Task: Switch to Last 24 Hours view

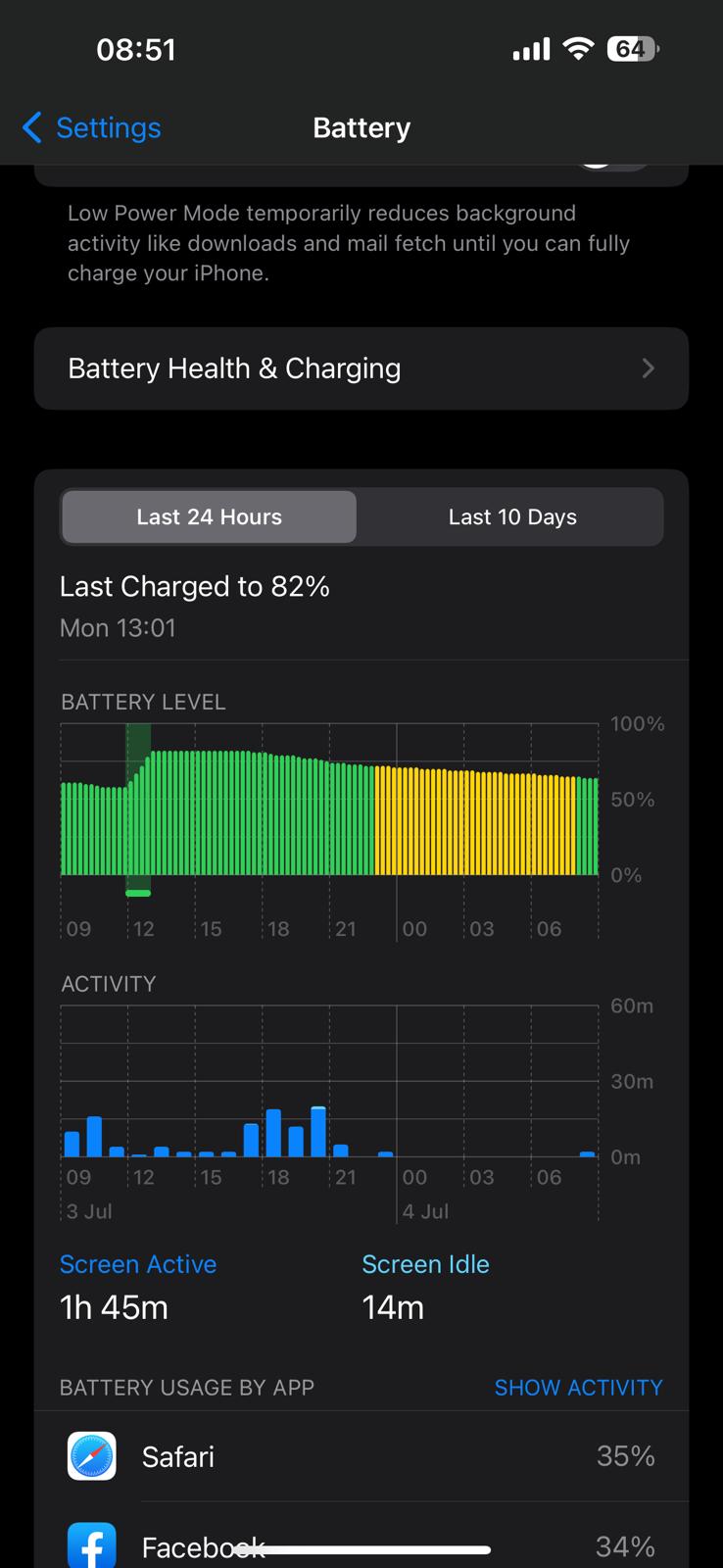Action: tap(209, 517)
